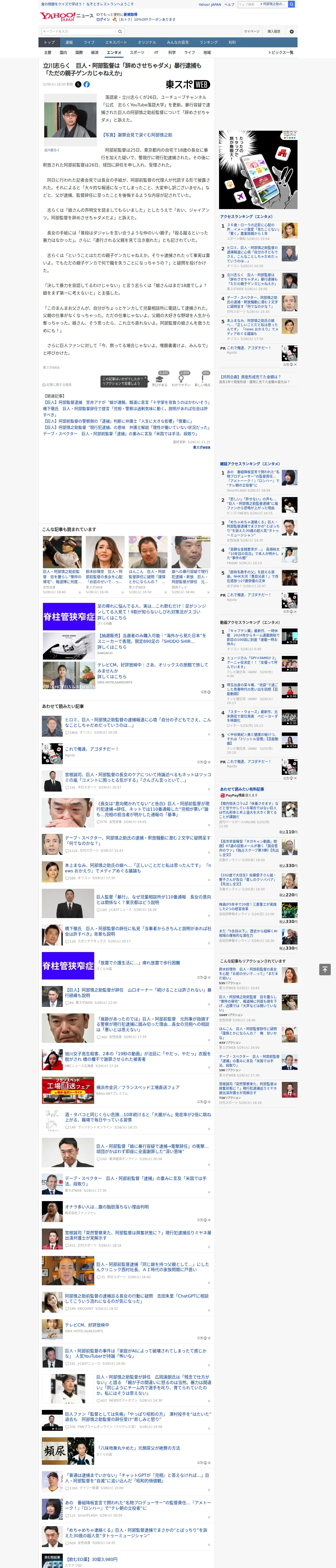Share article on Facebook
The image size is (336, 1568).
tap(87, 85)
